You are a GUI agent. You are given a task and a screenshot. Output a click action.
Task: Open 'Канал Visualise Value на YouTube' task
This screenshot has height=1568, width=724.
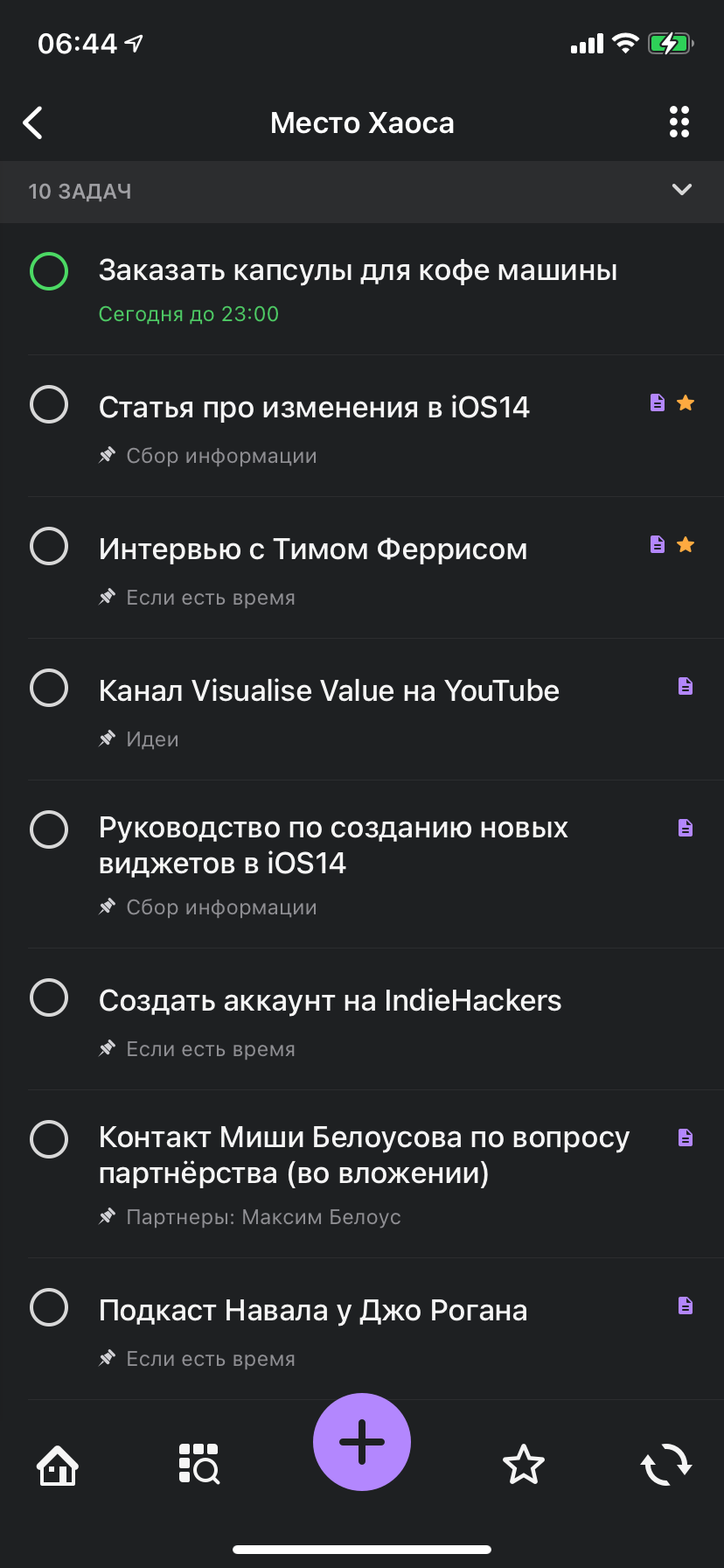tap(329, 691)
